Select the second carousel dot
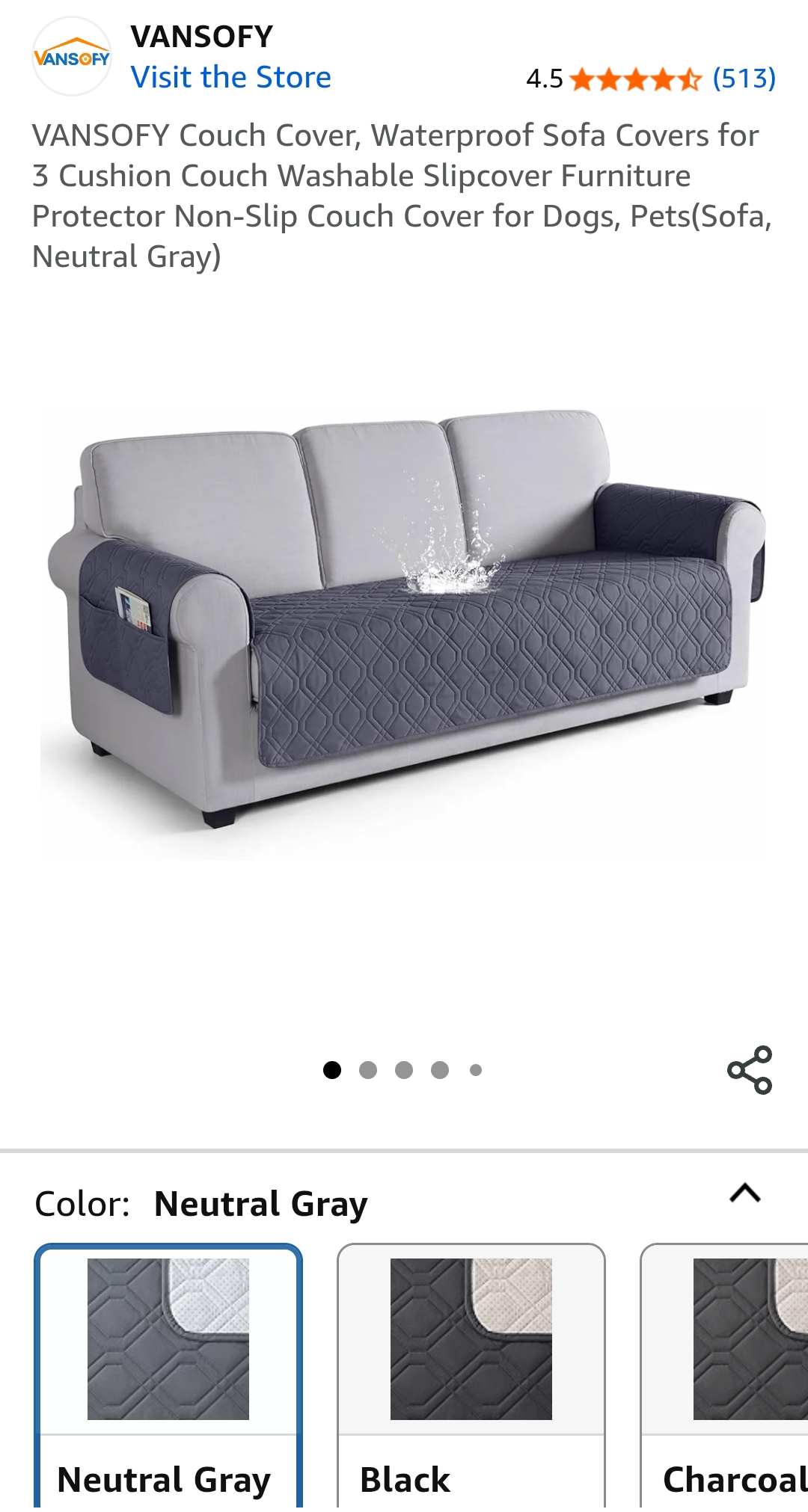Viewport: 808px width, 1512px height. 367,1069
